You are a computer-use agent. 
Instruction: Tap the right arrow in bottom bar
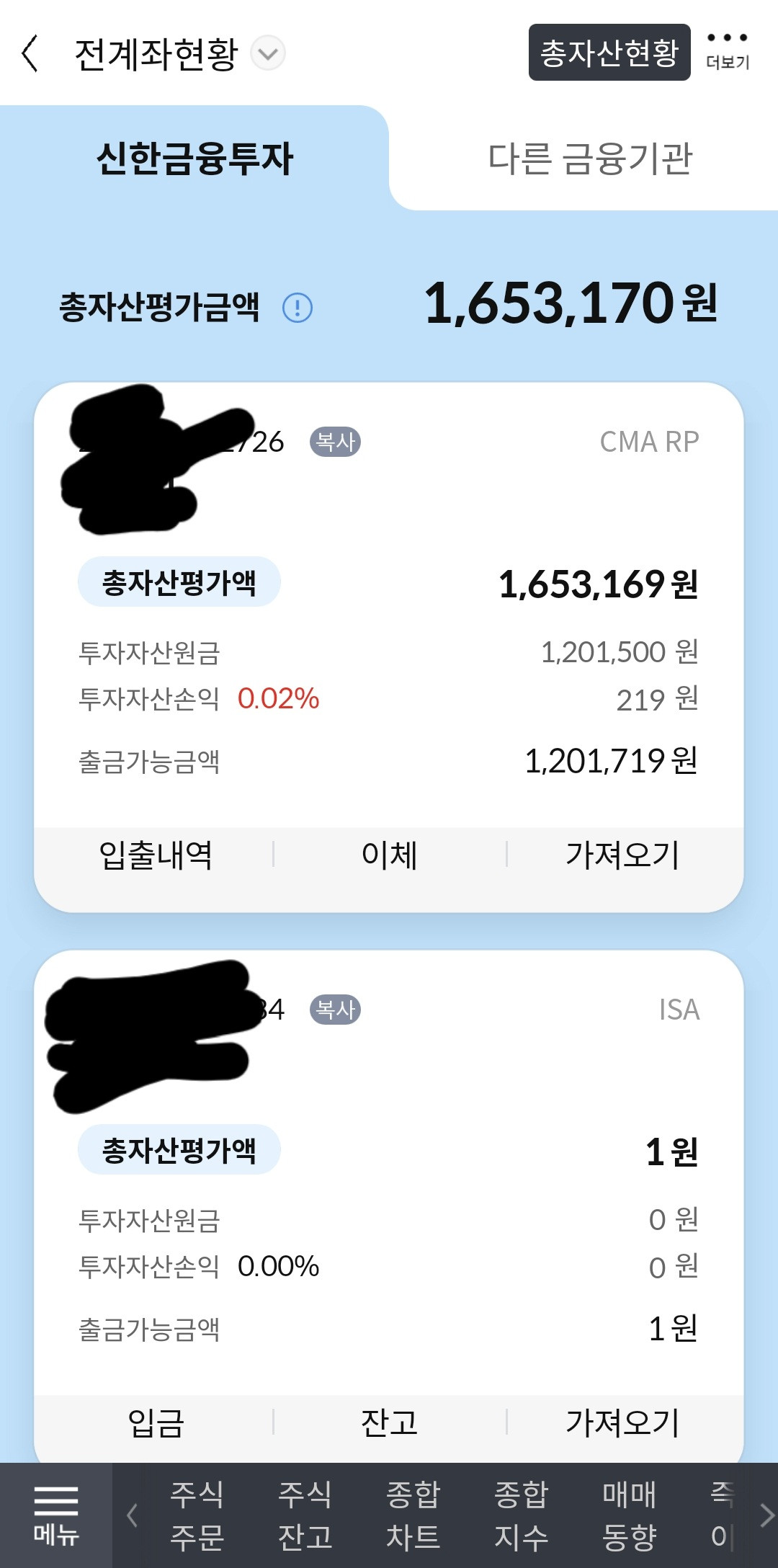(766, 1515)
